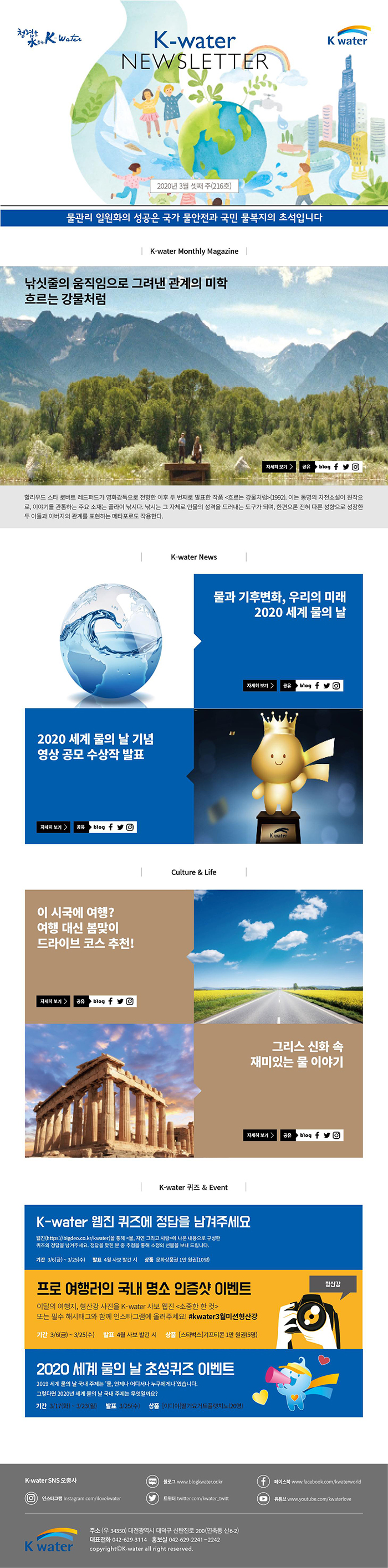The width and height of the screenshot is (388, 1568).
Task: Read more about 봄맞이 드라이브 코스 추천
Action: click(x=53, y=1001)
